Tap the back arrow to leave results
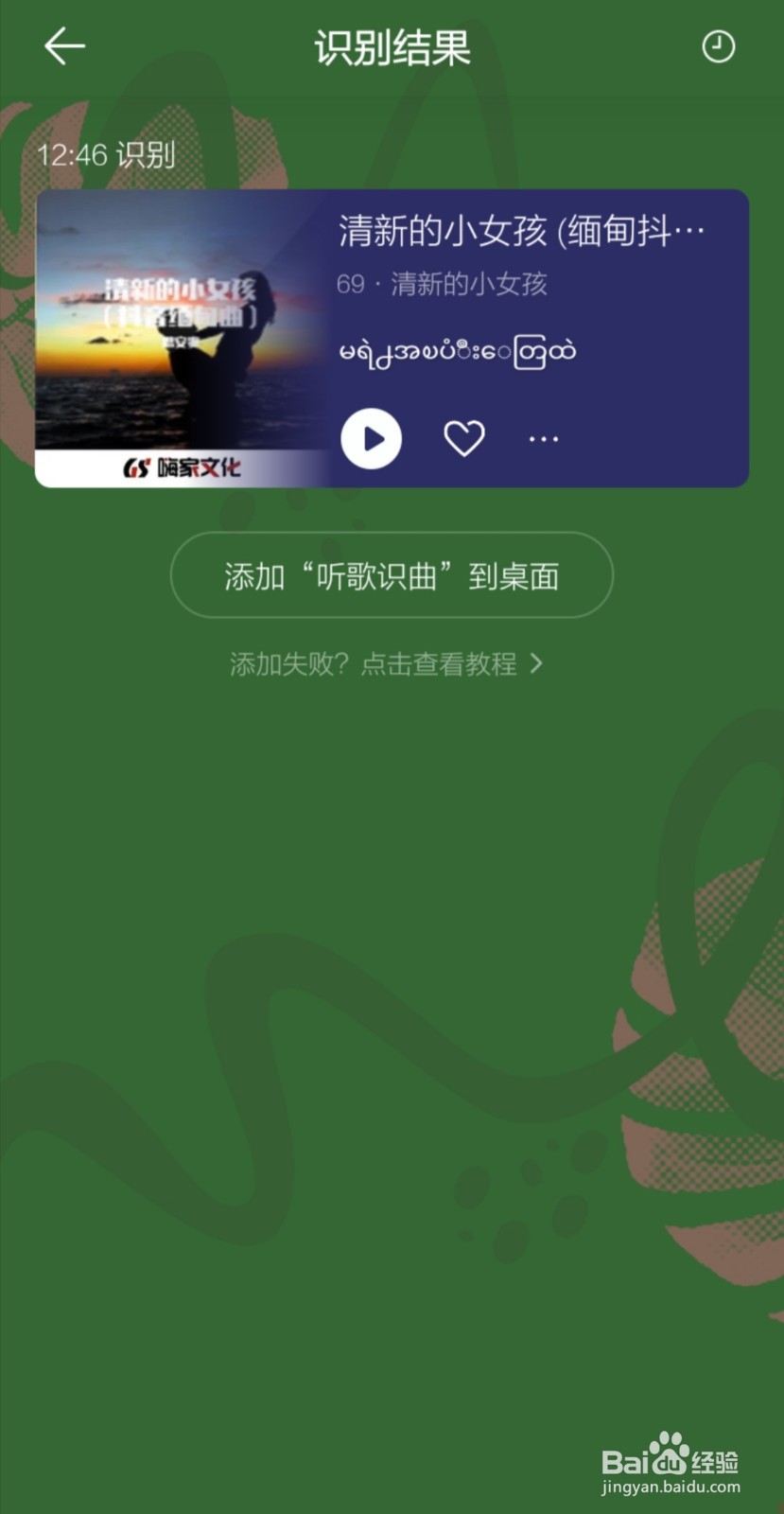The width and height of the screenshot is (784, 1514). [x=63, y=45]
